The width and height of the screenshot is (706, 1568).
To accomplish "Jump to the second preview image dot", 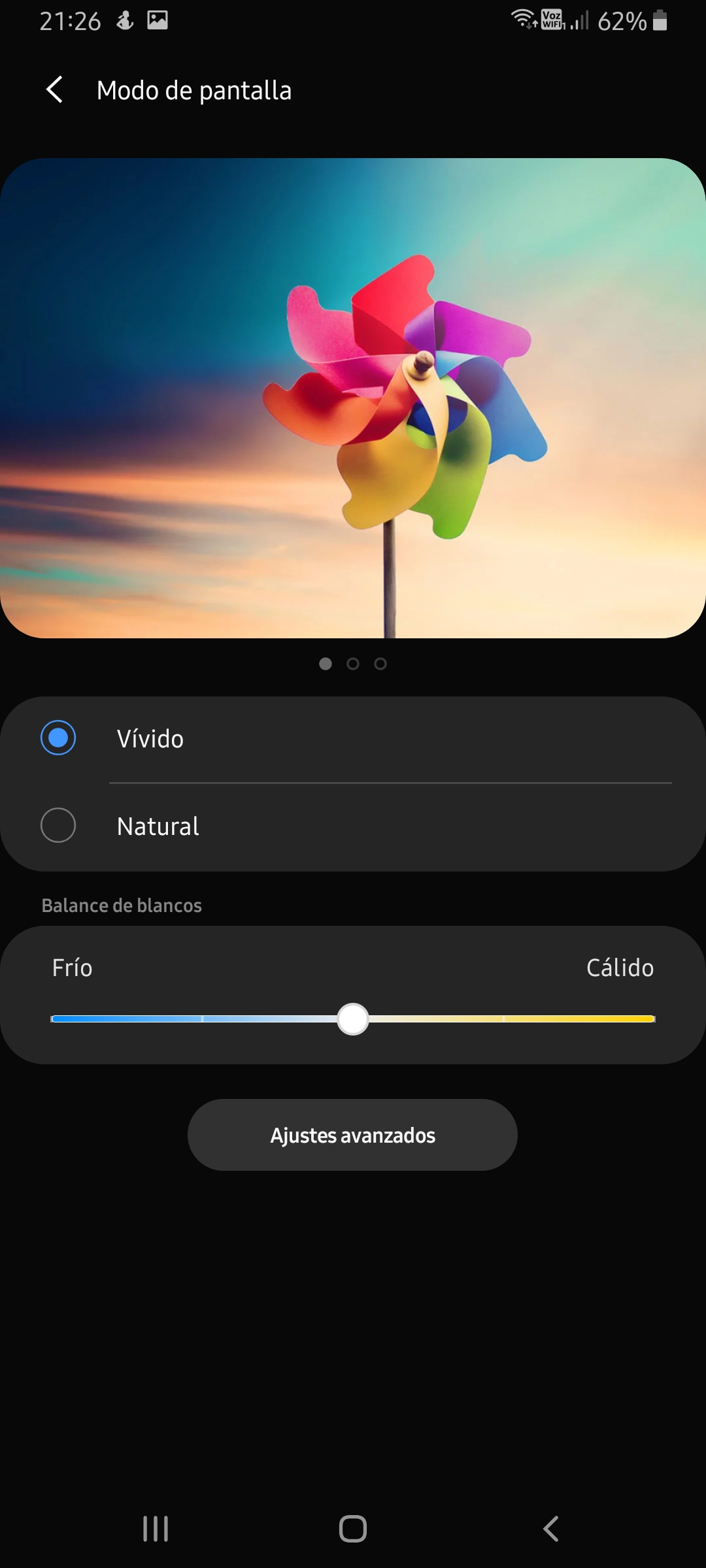I will point(353,664).
